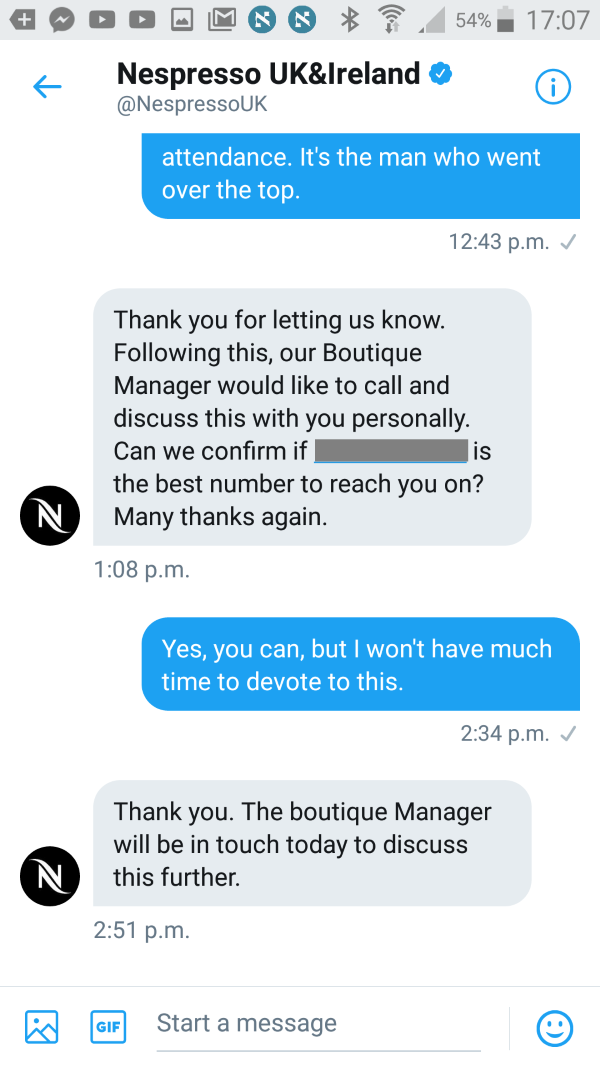Open the Nespresso avatar beside the 2:51 p.m. message
This screenshot has height=1067, width=600.
pos(50,876)
